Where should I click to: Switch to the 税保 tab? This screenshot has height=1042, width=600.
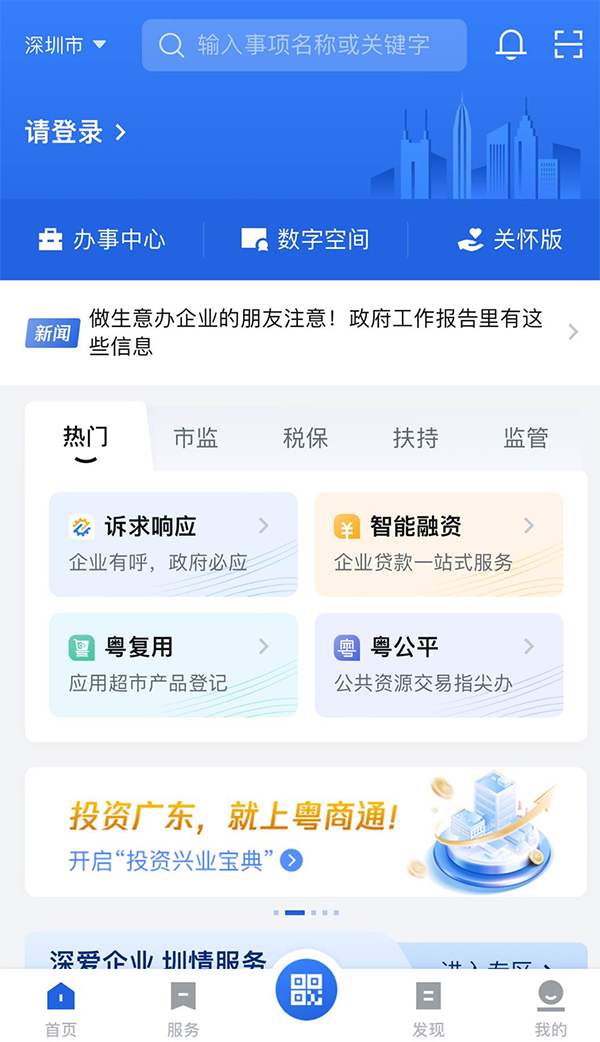tap(305, 438)
